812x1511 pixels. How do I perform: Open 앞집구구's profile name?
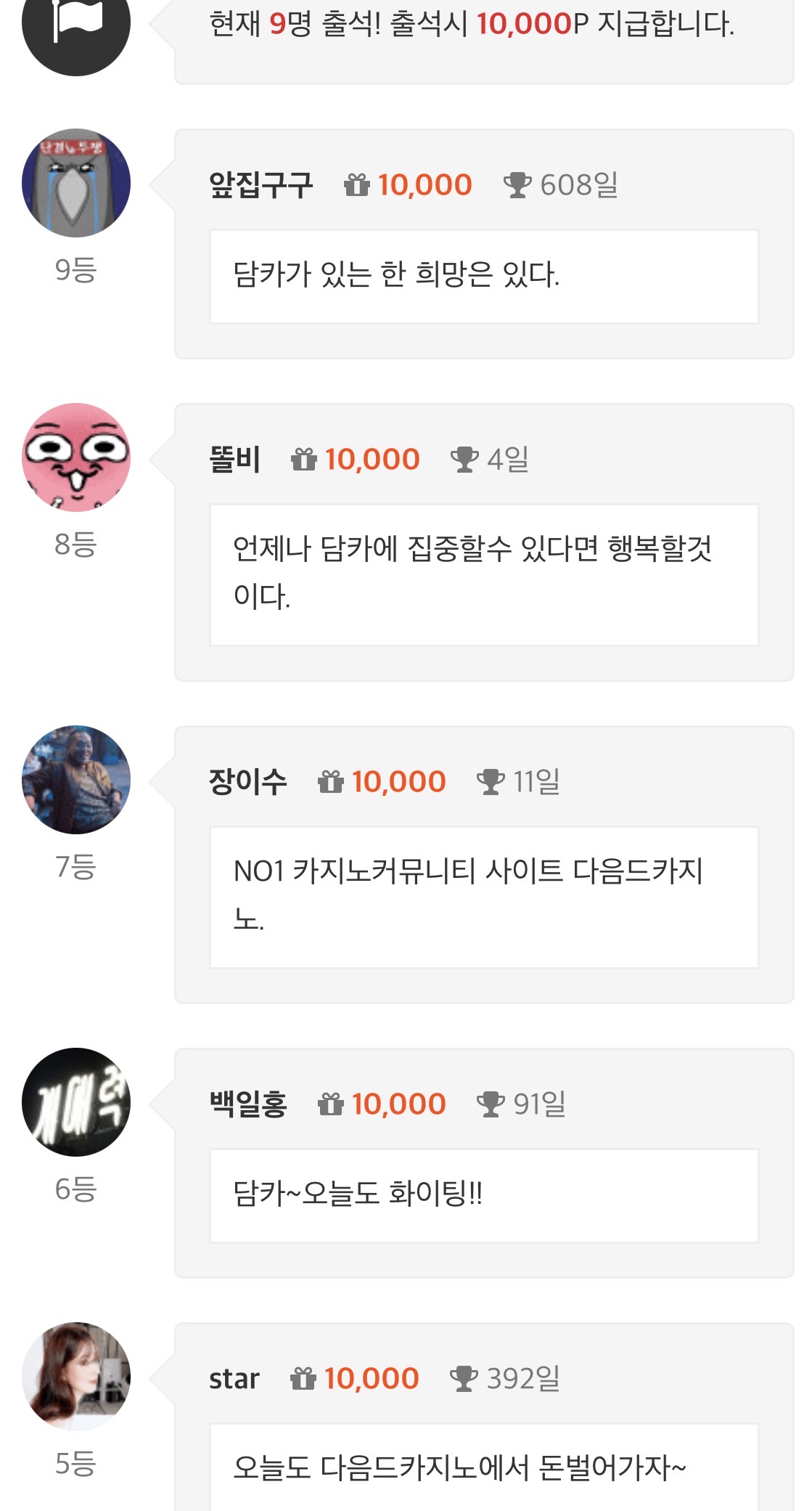pyautogui.click(x=261, y=185)
